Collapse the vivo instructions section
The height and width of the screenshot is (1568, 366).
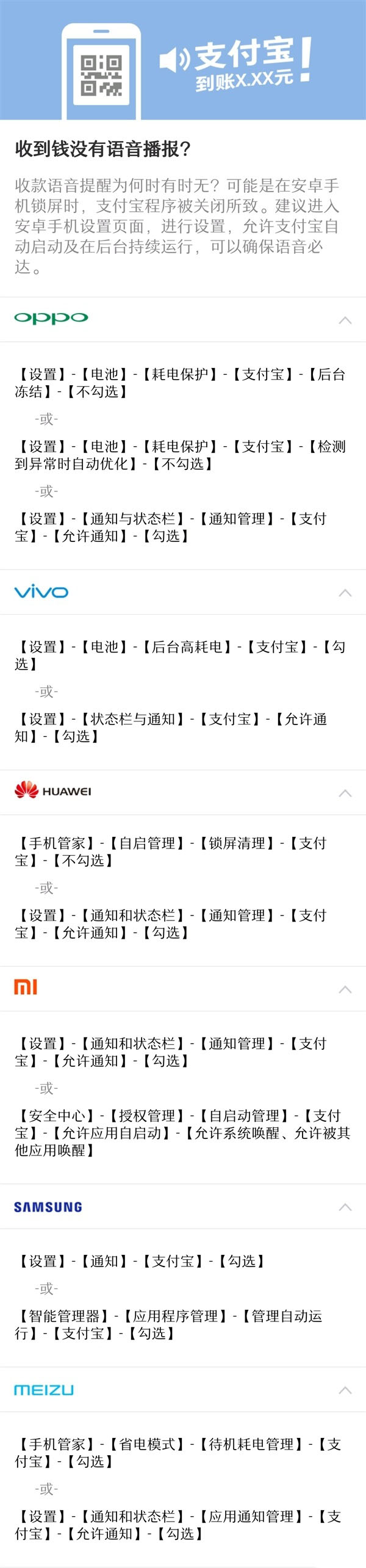click(x=345, y=593)
